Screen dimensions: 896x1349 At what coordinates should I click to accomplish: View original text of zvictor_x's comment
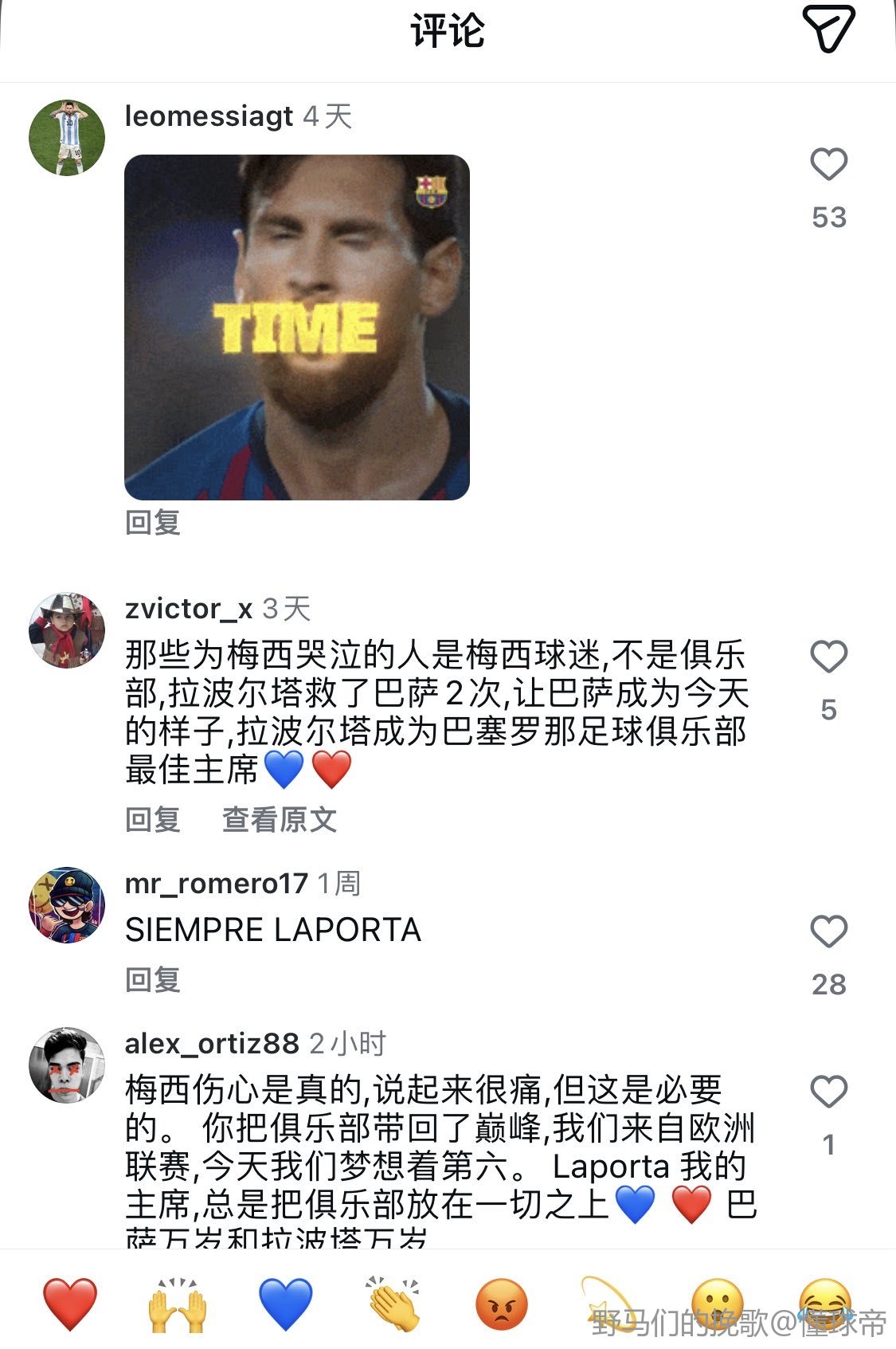pos(280,819)
